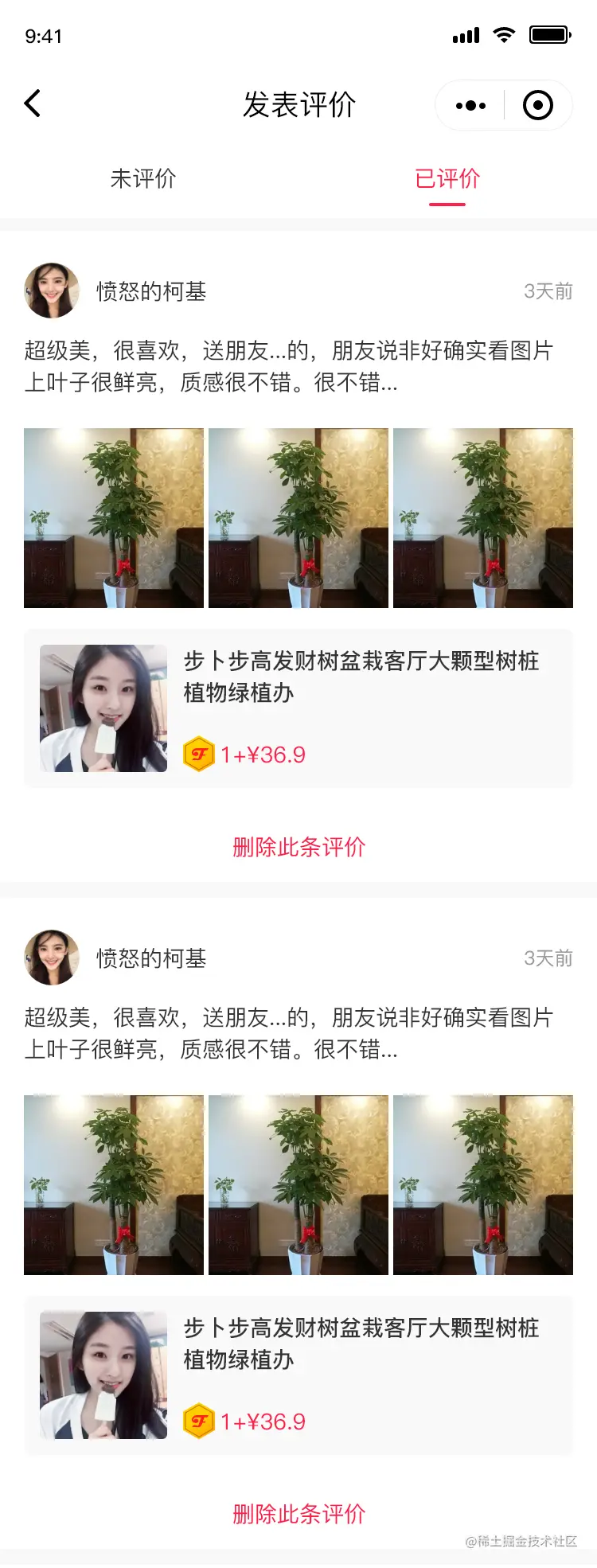Enlarge the first plant photo in the first review
Viewport: 597px width, 1568px height.
tap(114, 518)
